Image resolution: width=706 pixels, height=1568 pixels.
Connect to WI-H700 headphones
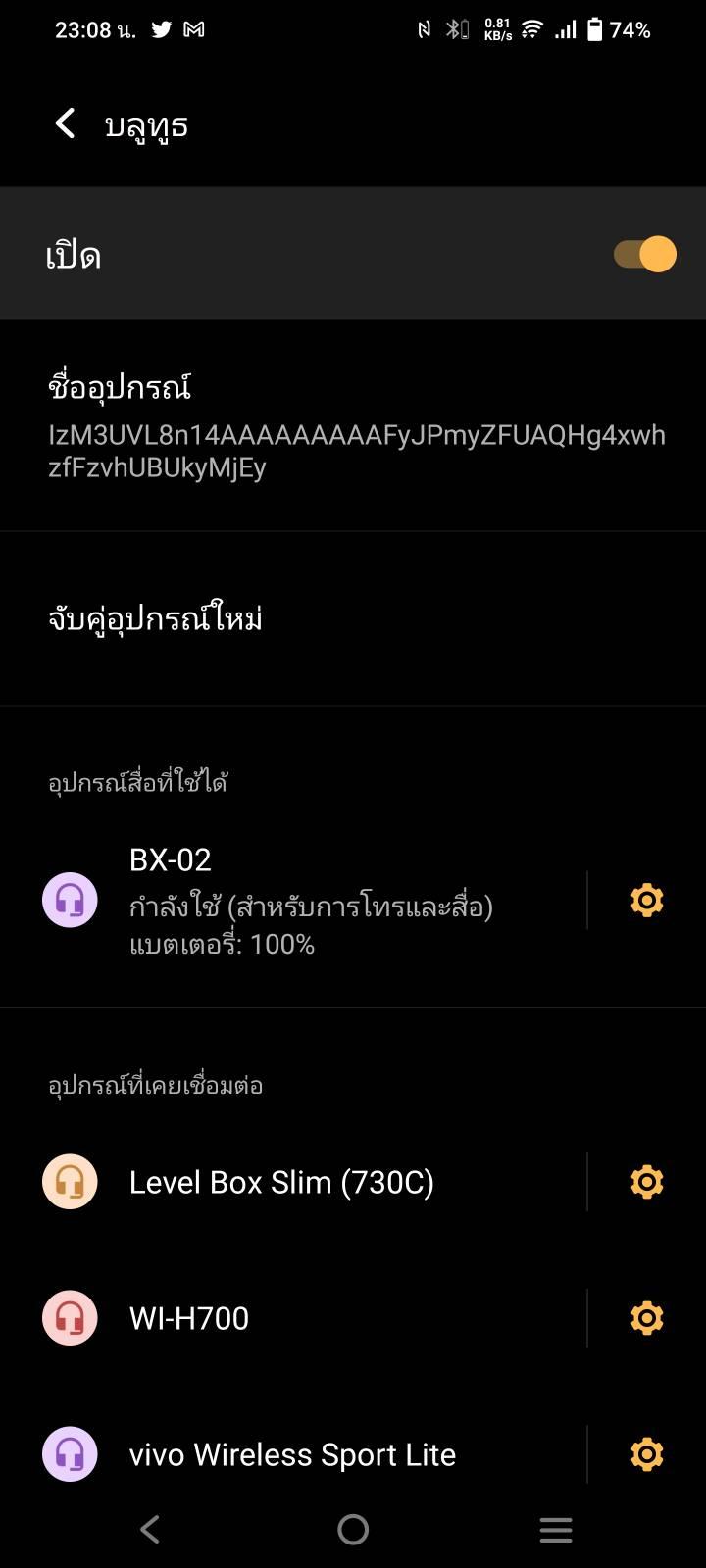coord(294,1318)
